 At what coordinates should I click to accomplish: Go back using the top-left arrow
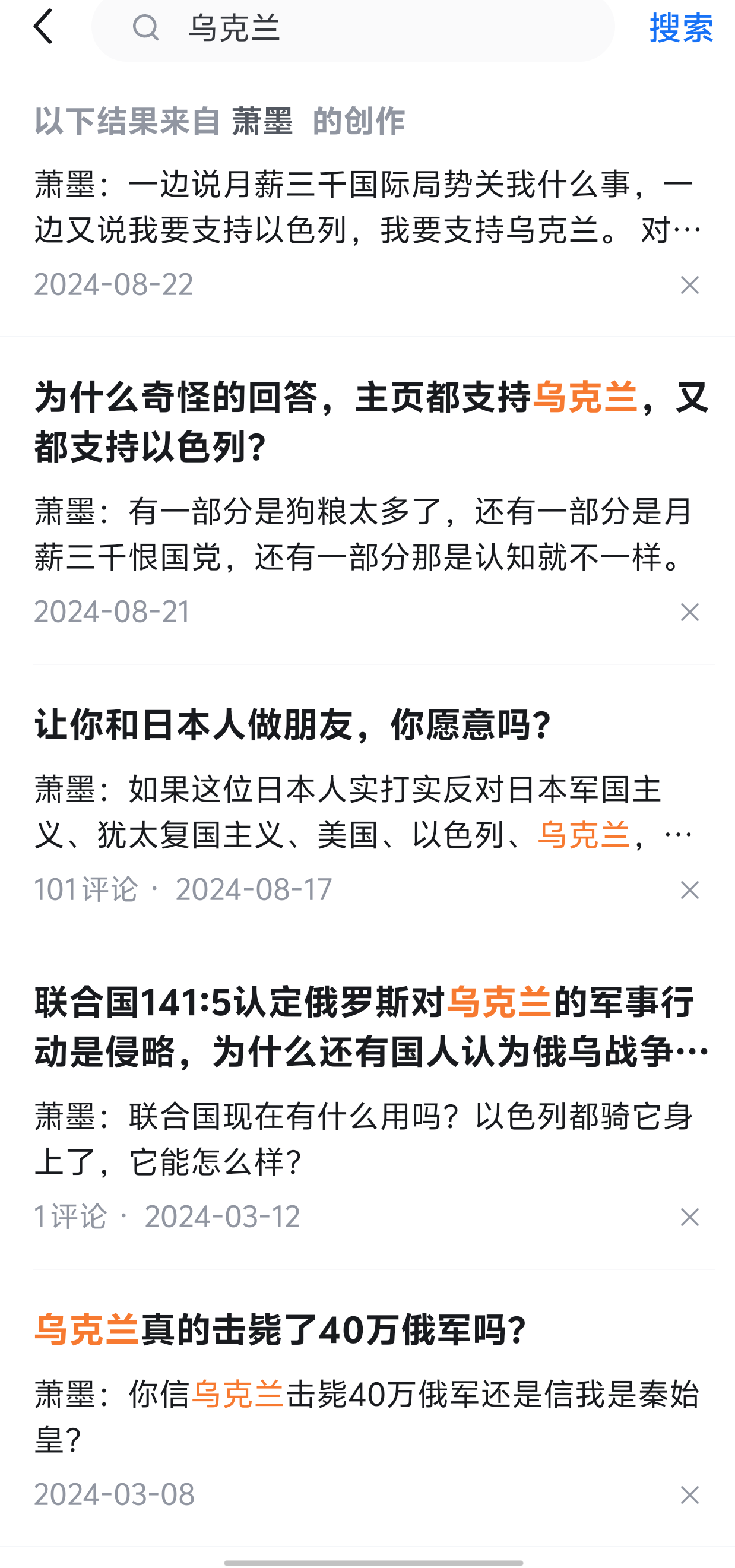[44, 27]
